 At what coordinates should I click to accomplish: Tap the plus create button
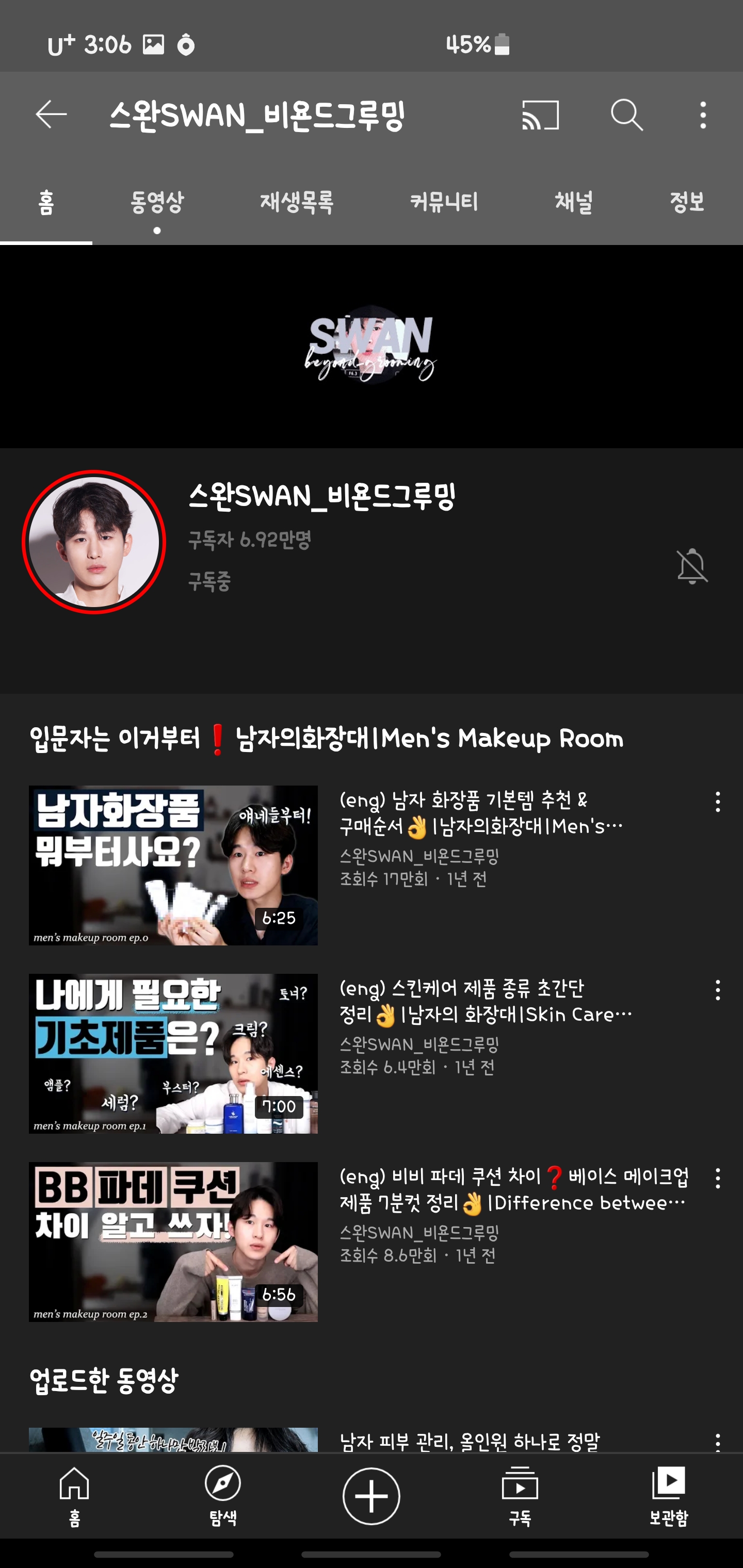point(371,1496)
